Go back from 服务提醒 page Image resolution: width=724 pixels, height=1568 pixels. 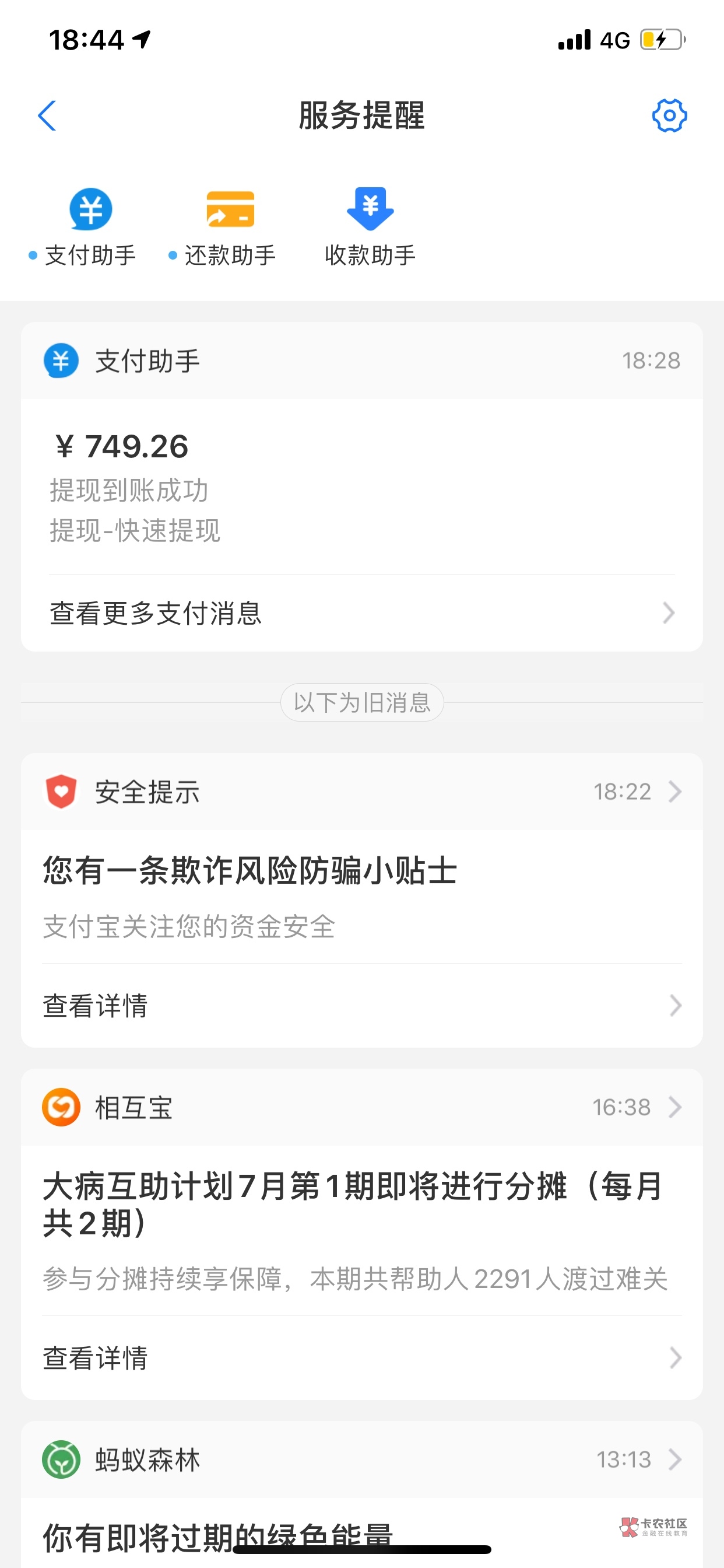click(47, 116)
